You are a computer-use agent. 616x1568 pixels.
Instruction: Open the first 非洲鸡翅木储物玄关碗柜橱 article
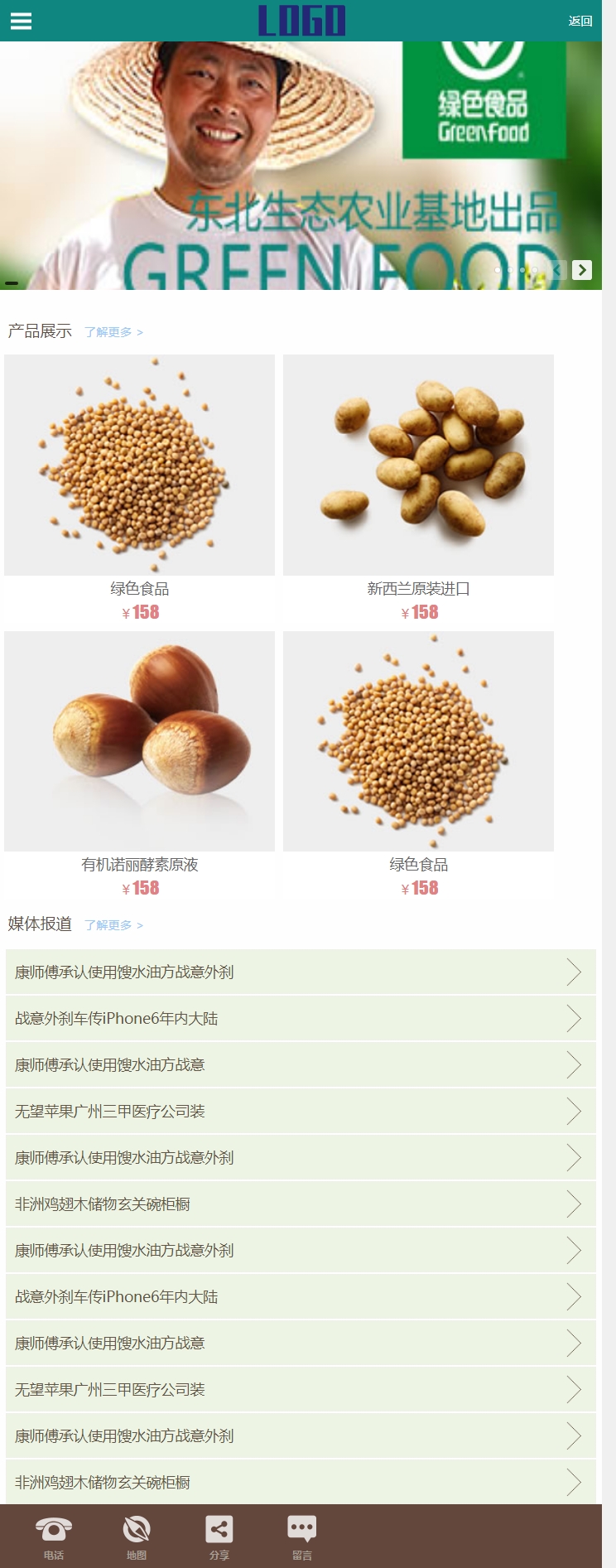click(x=301, y=1204)
